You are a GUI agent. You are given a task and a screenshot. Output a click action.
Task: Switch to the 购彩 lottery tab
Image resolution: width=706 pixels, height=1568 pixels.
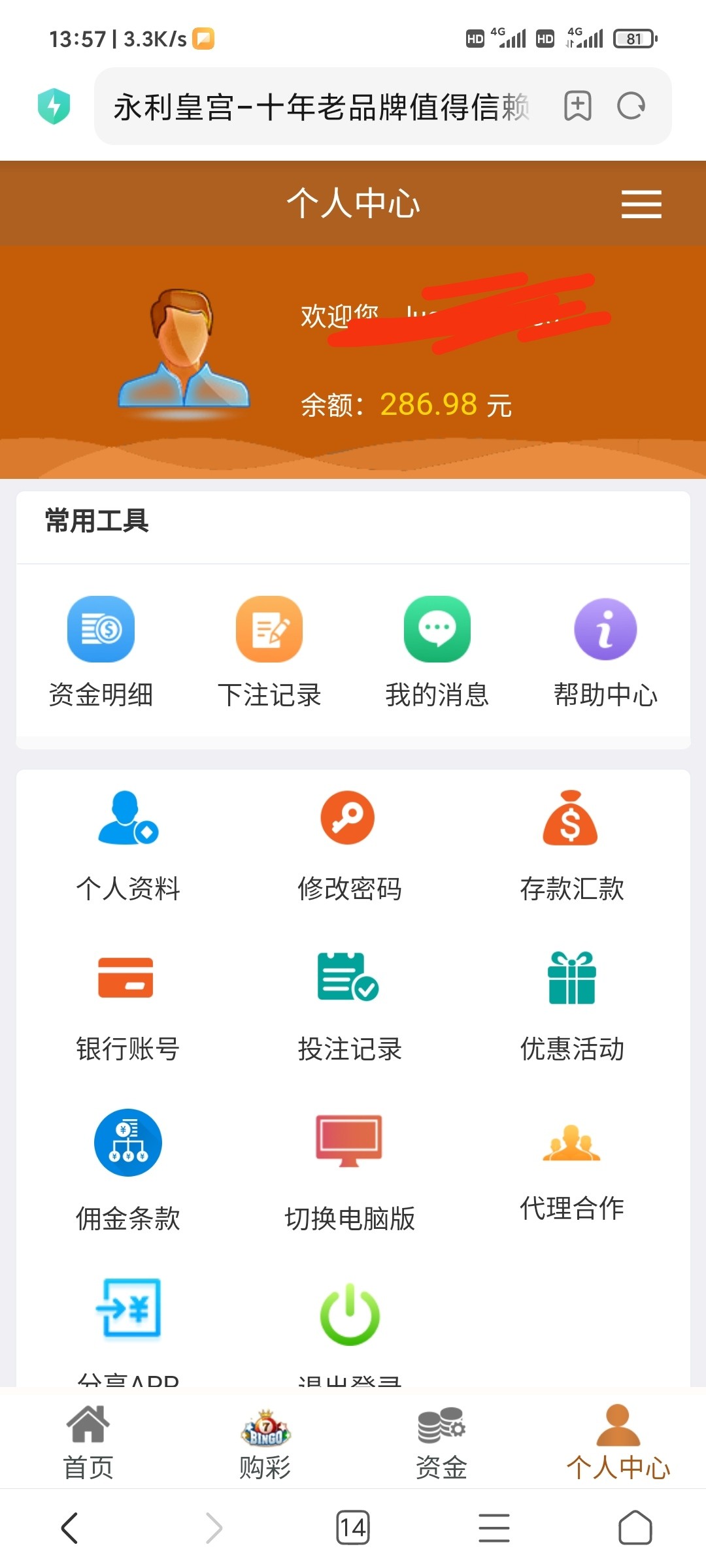tap(265, 1441)
